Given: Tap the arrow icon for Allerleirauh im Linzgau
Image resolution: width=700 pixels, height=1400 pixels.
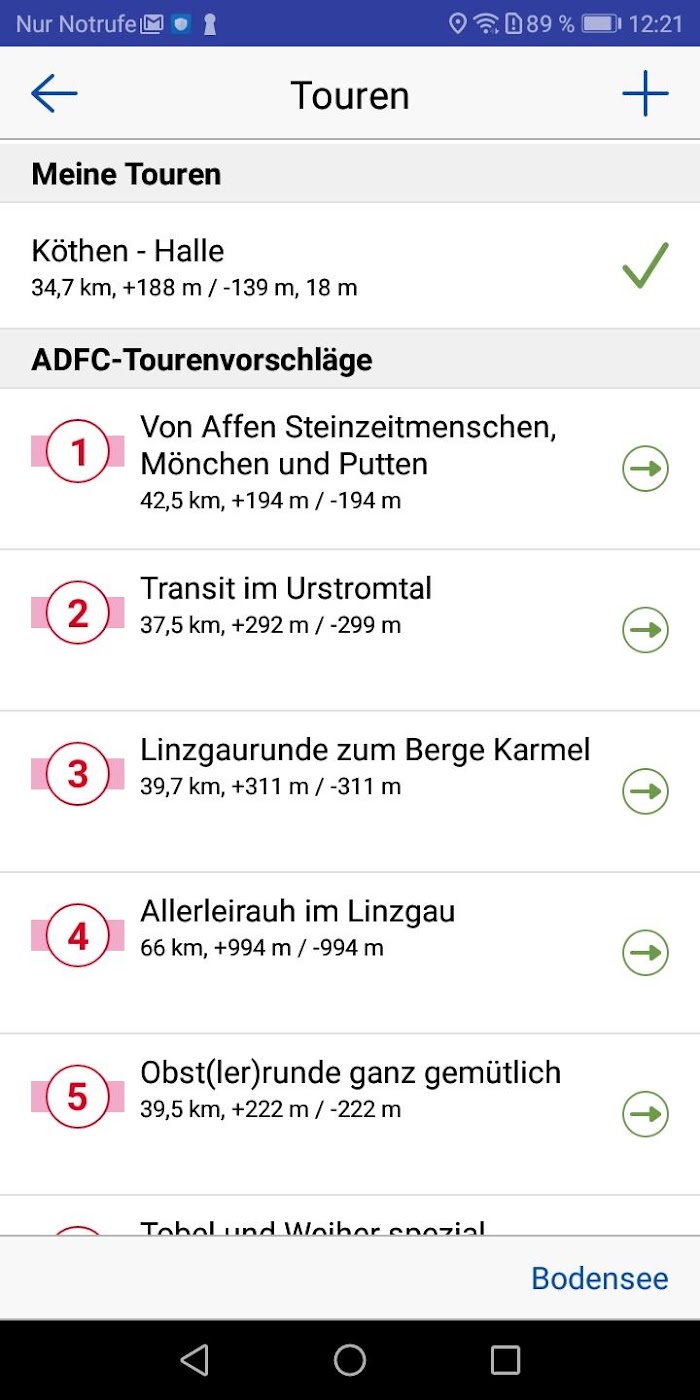Looking at the screenshot, I should 645,952.
